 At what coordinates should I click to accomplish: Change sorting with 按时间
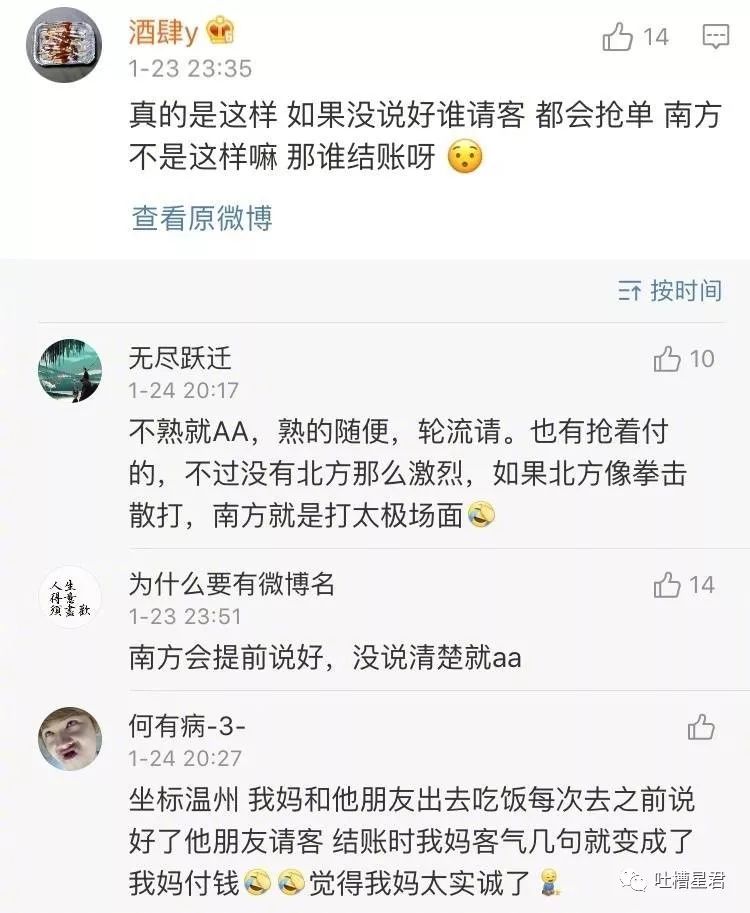tap(670, 291)
